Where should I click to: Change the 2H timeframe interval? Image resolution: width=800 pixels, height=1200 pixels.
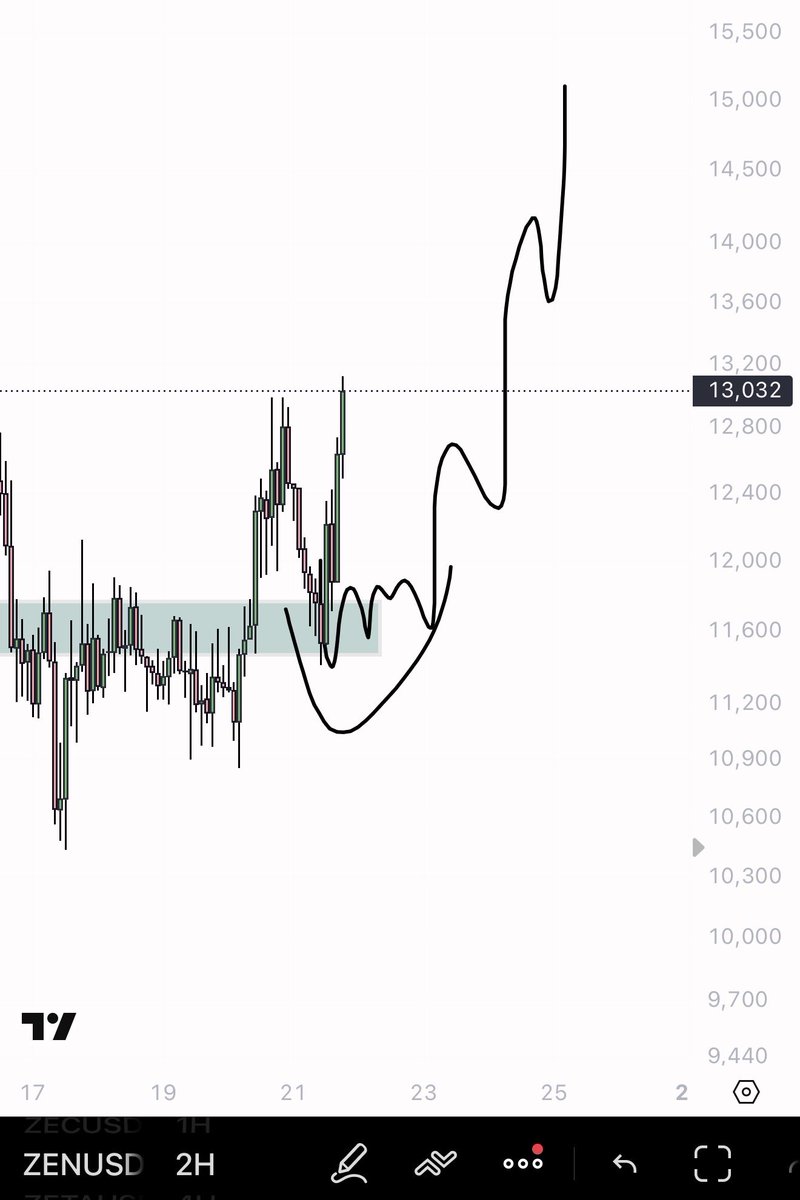click(195, 1164)
